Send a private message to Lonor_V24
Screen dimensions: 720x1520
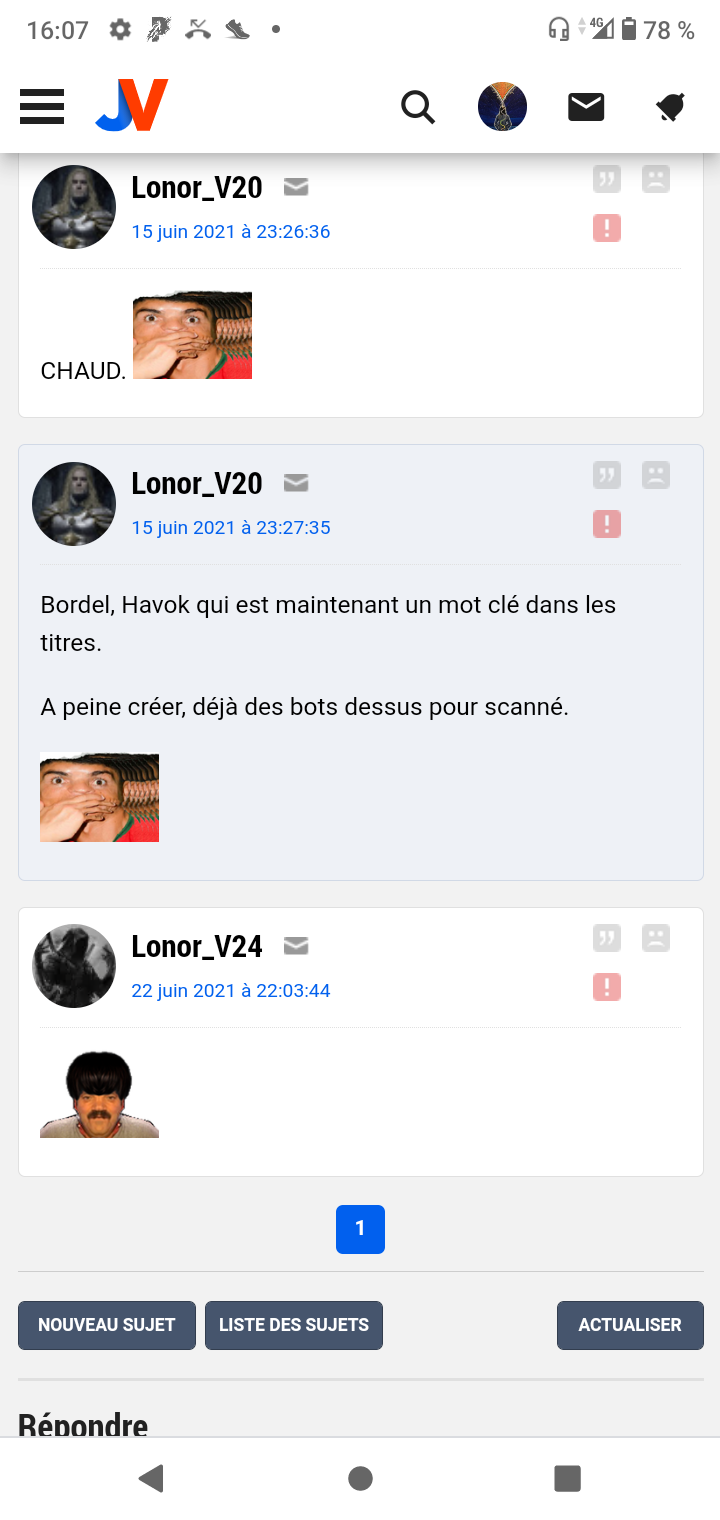click(x=296, y=946)
